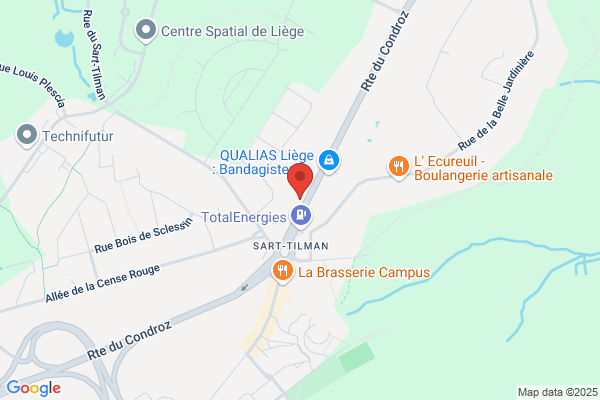Tap the red location pin
Screen dimensions: 600x400
[300, 181]
